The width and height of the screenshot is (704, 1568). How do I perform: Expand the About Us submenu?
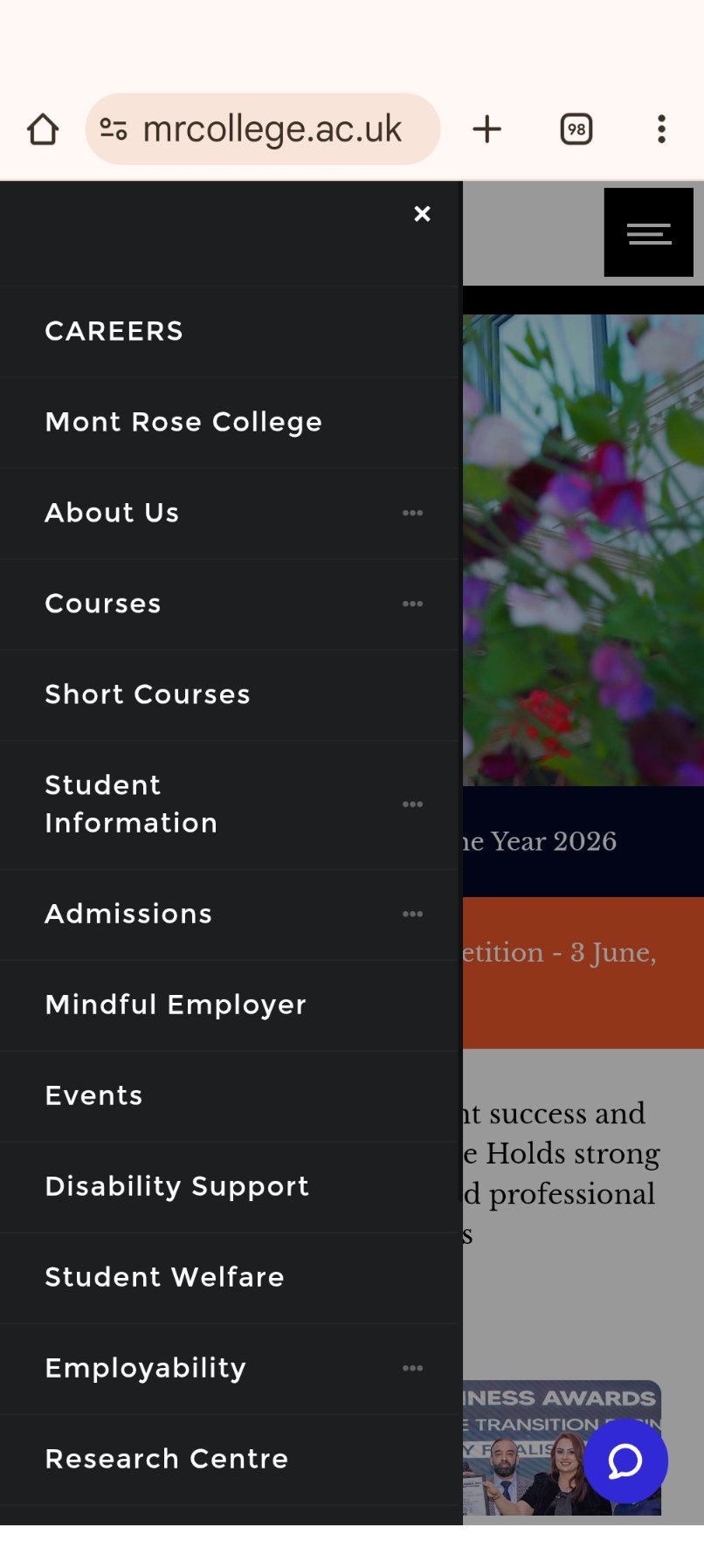[412, 513]
